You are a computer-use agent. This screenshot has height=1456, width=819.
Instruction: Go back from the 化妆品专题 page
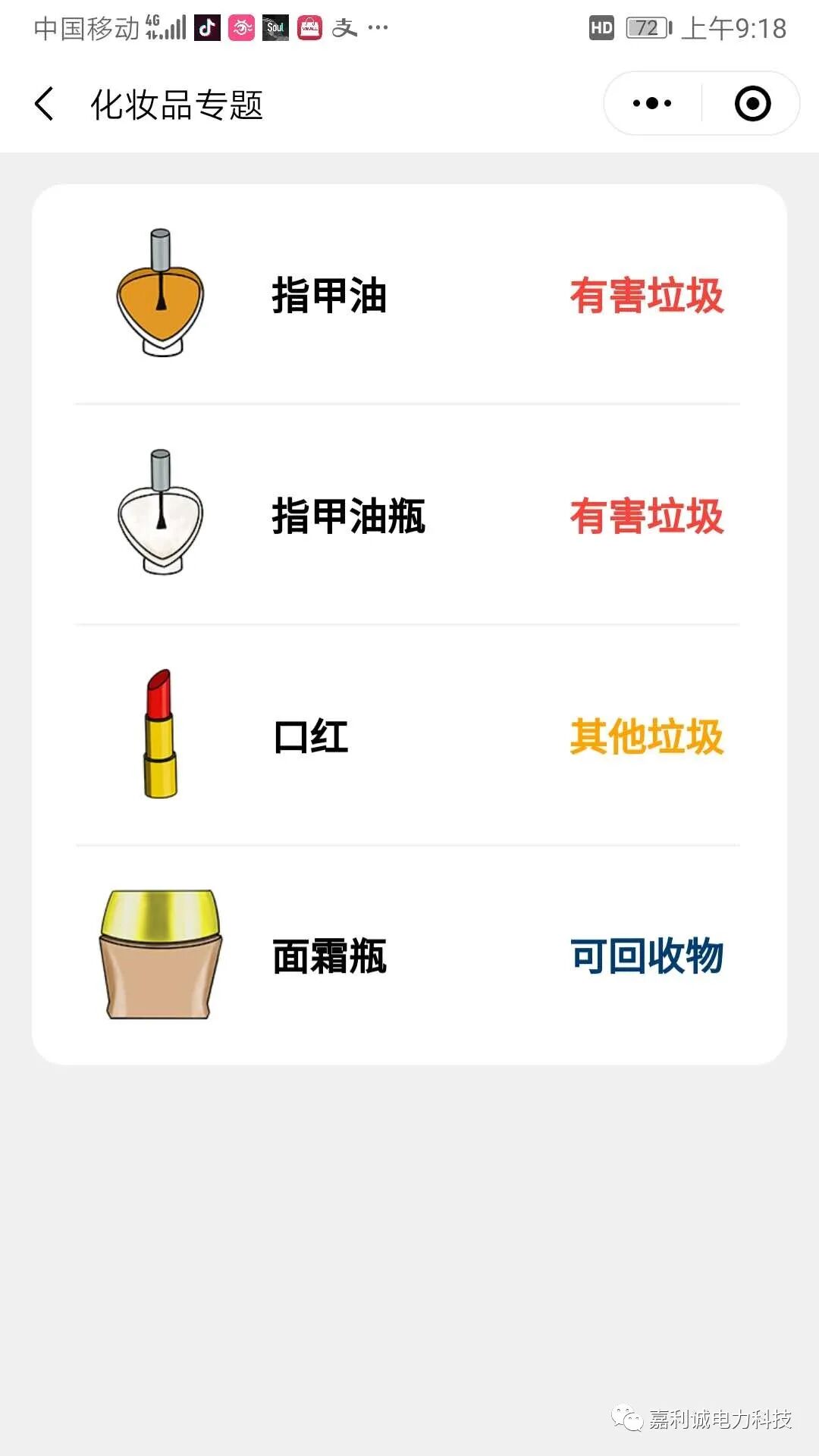(45, 104)
